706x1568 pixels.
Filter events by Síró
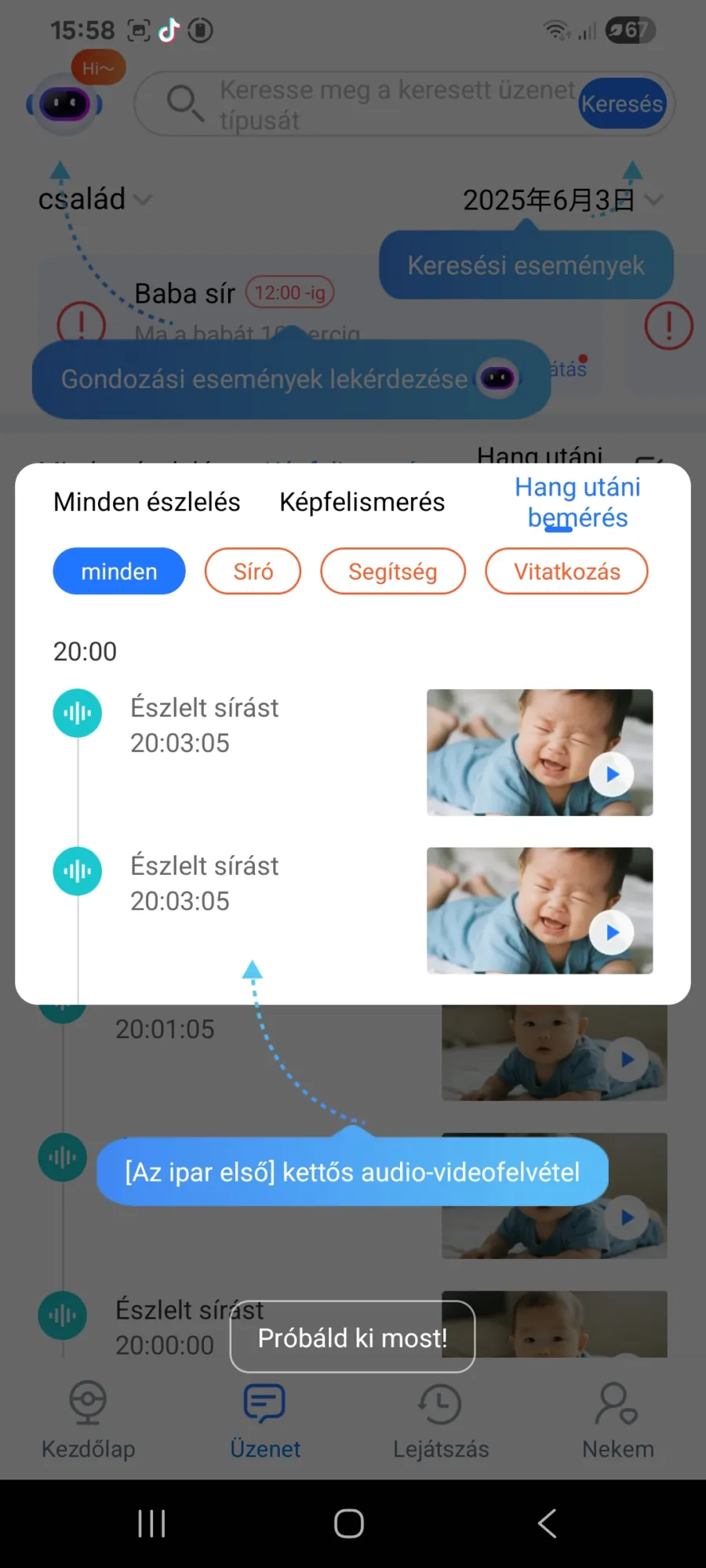click(x=253, y=572)
